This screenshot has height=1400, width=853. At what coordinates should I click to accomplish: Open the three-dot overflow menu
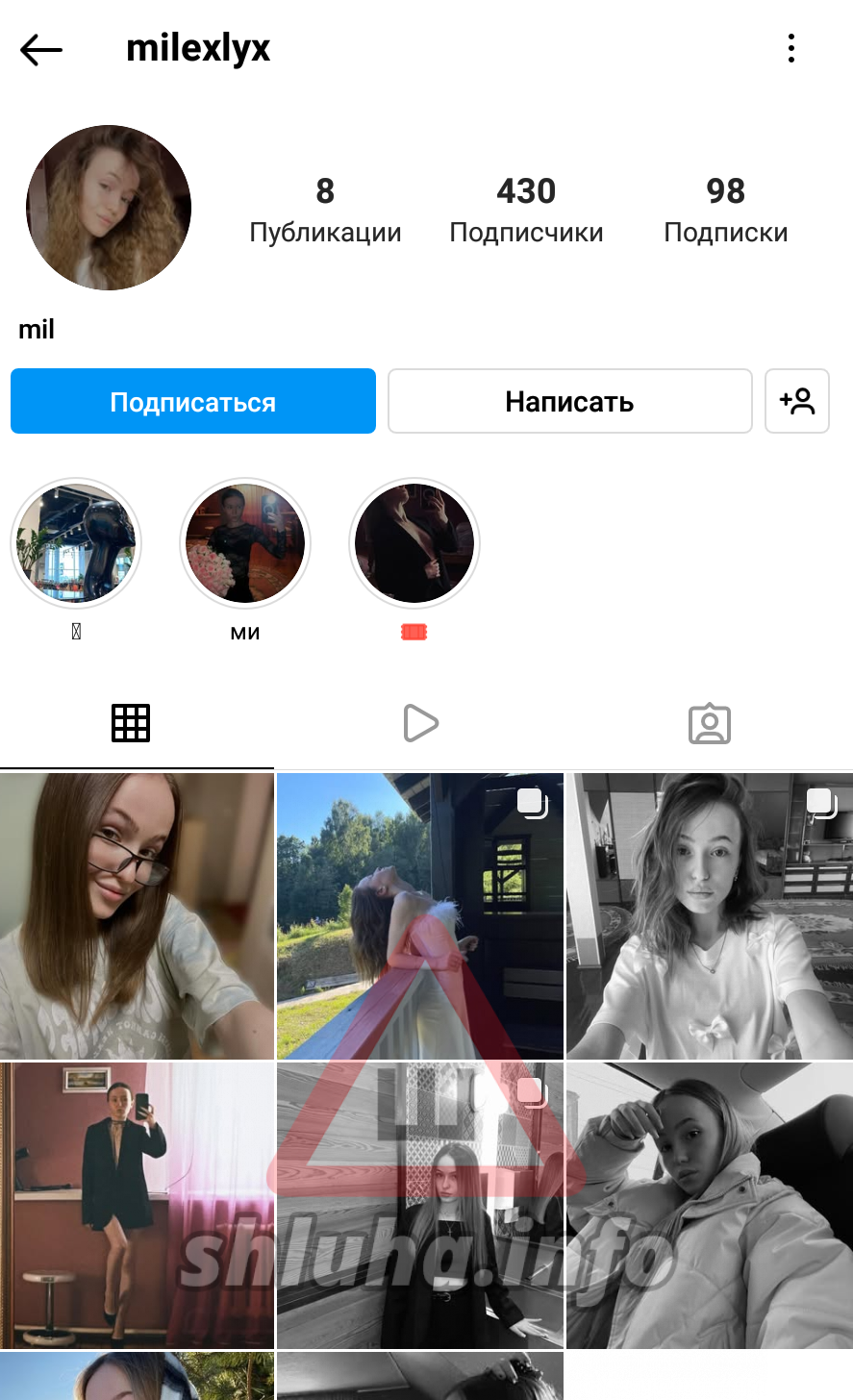[x=791, y=48]
